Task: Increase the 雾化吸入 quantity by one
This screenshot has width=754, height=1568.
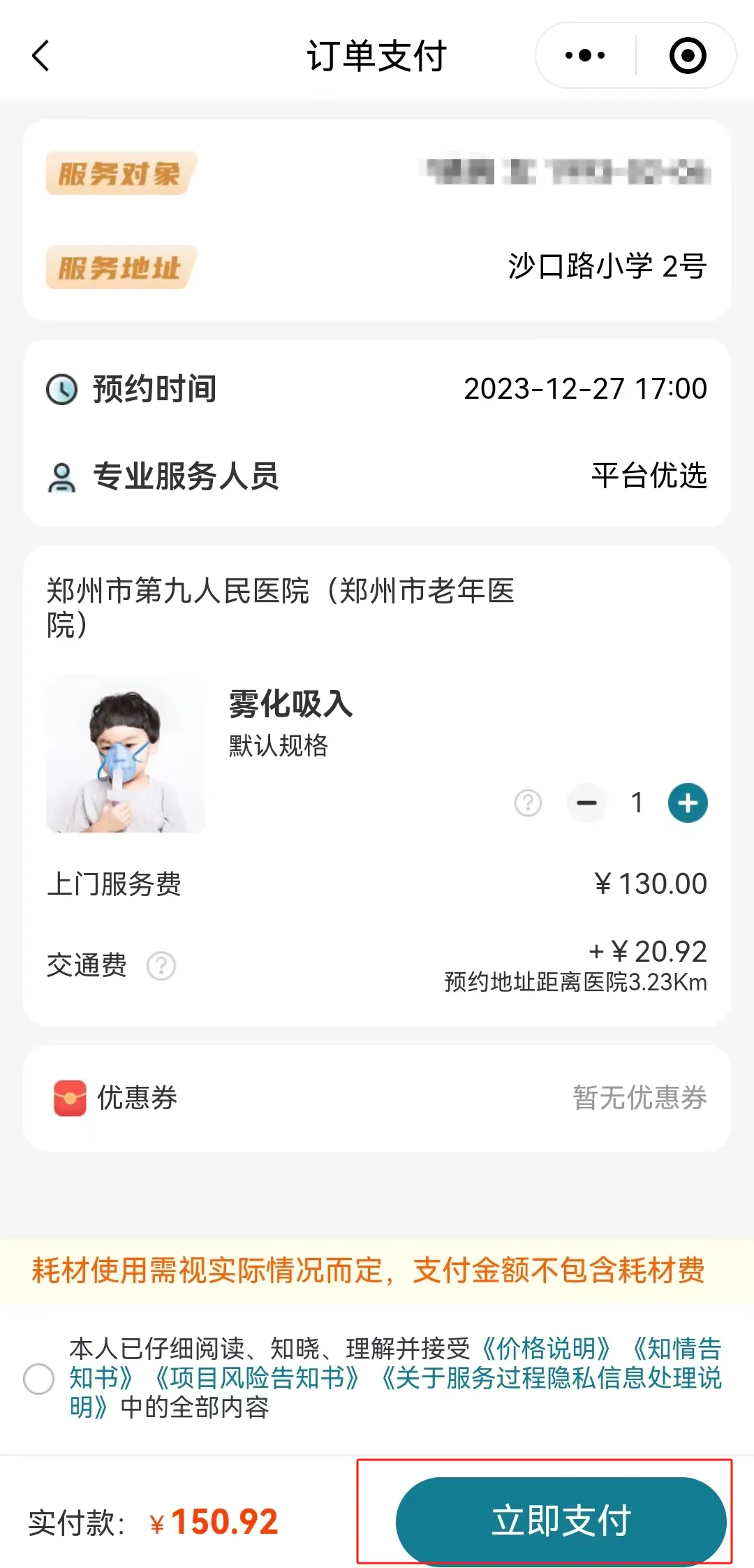Action: 688,803
